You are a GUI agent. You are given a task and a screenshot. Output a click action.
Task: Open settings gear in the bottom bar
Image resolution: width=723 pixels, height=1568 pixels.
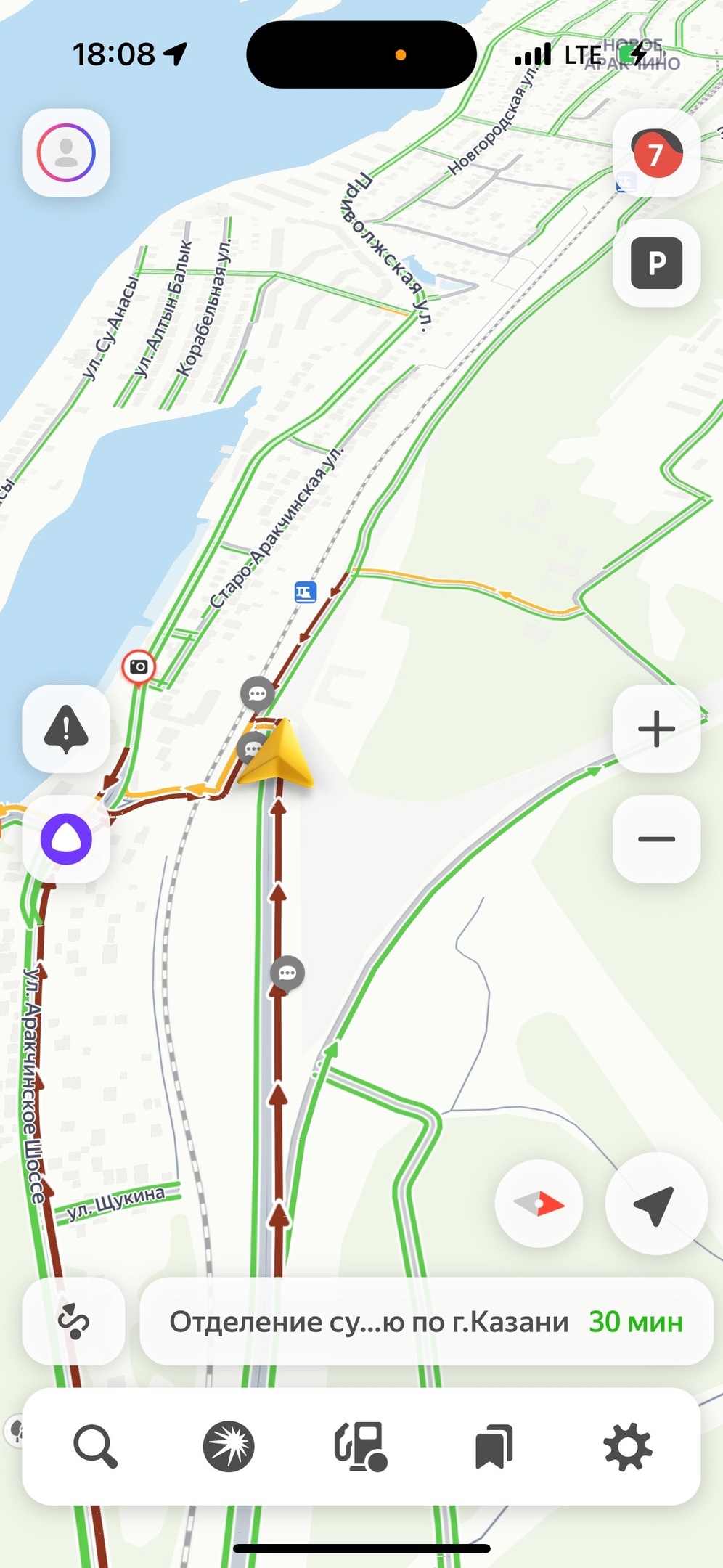coord(628,1446)
